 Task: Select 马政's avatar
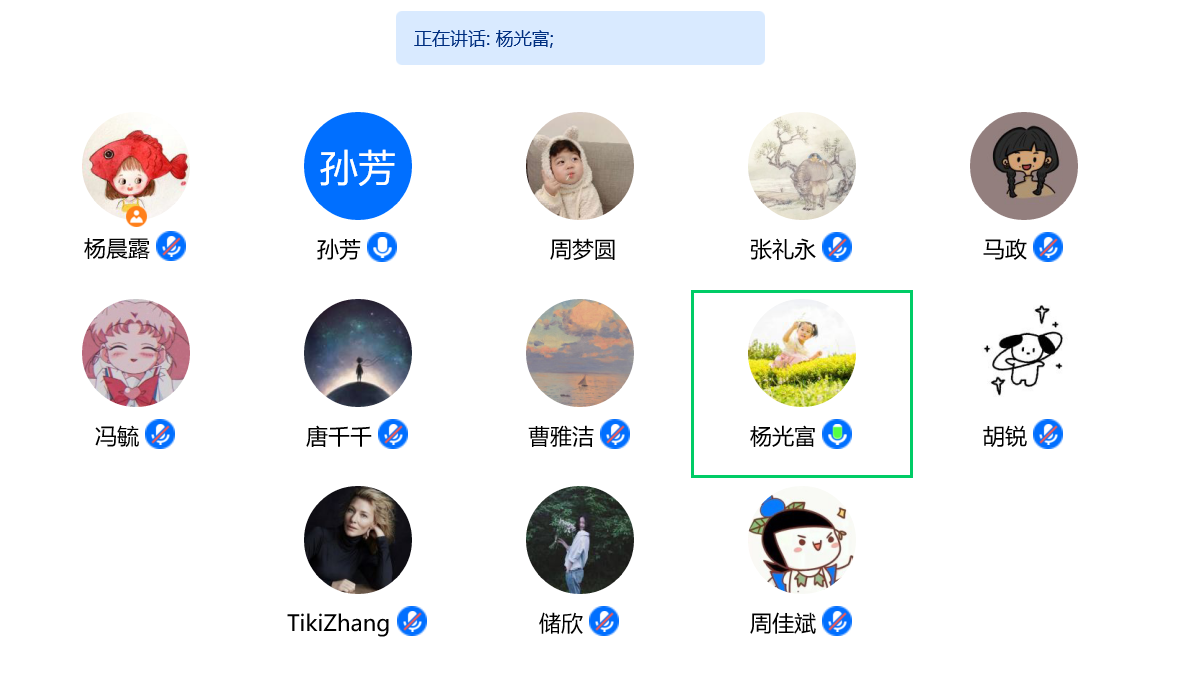[x=1024, y=166]
